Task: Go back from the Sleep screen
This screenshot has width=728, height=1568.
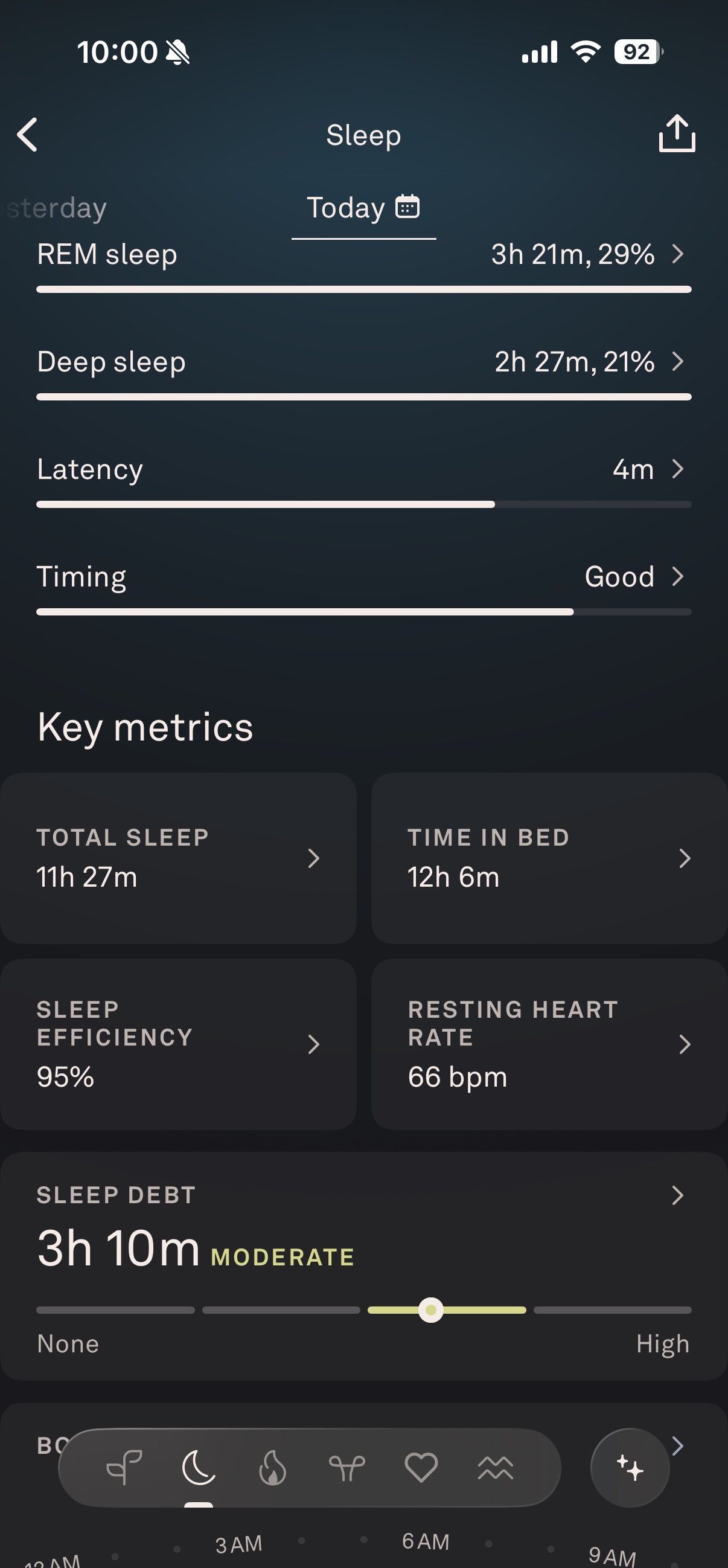Action: [x=27, y=135]
